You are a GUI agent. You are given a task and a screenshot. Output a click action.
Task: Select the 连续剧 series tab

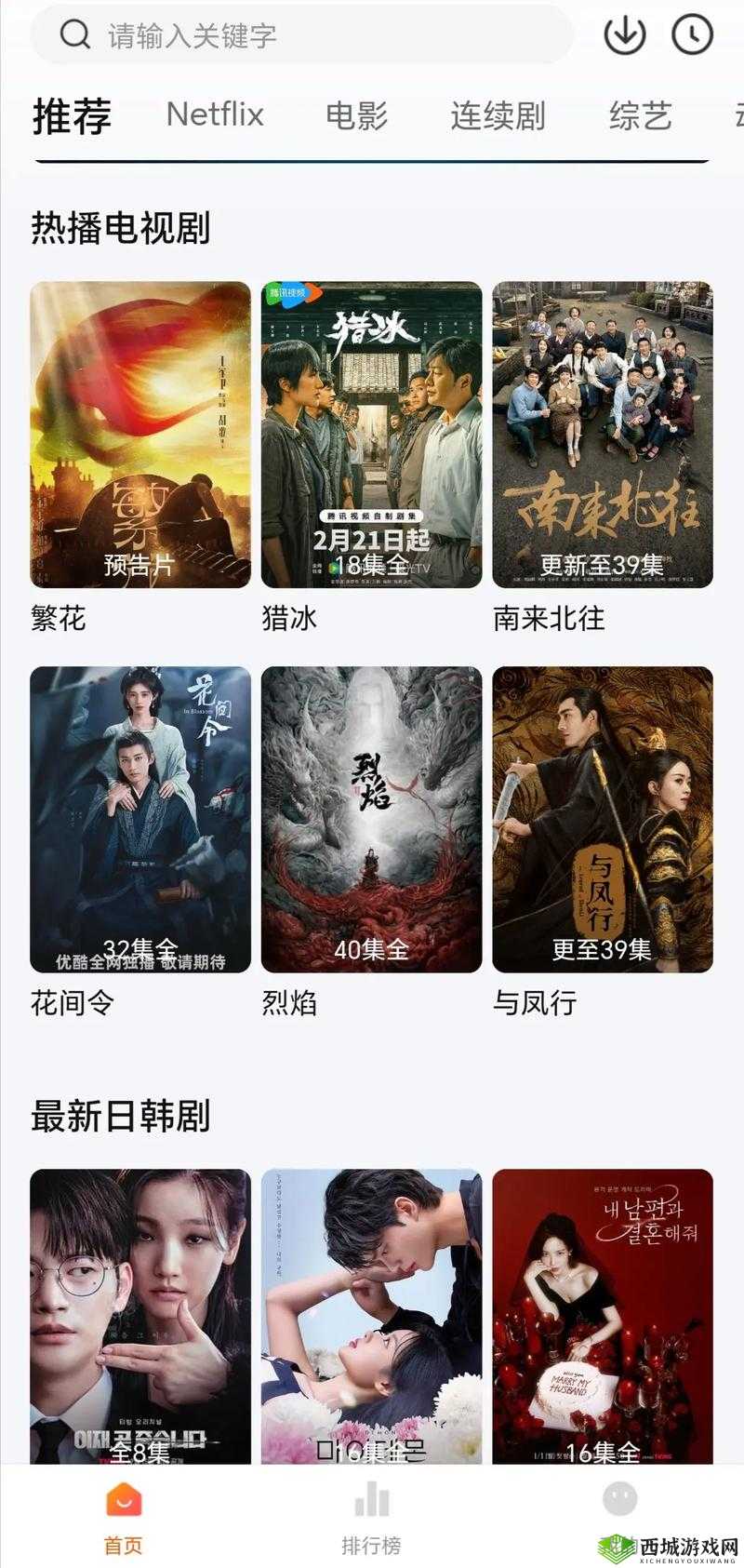coord(498,115)
